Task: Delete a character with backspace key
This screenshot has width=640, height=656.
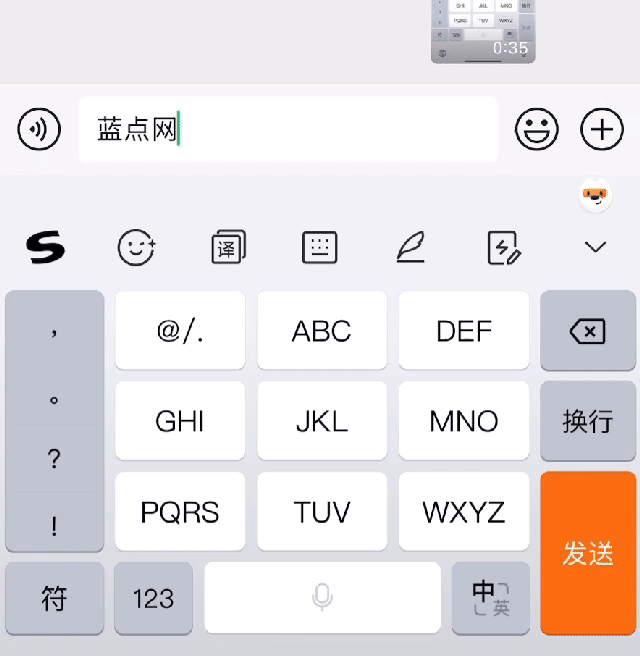Action: click(587, 331)
